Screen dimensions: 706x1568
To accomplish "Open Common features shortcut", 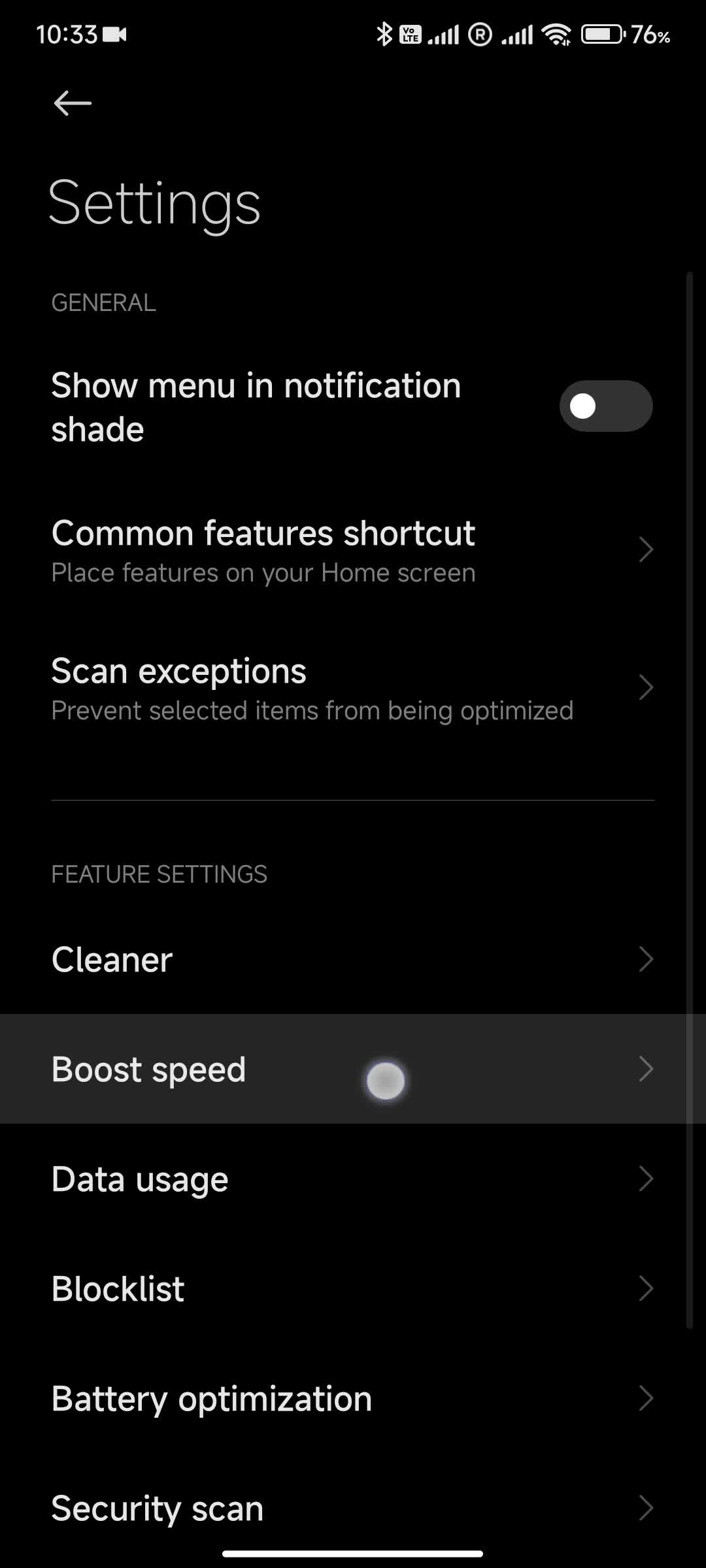I will [x=353, y=550].
